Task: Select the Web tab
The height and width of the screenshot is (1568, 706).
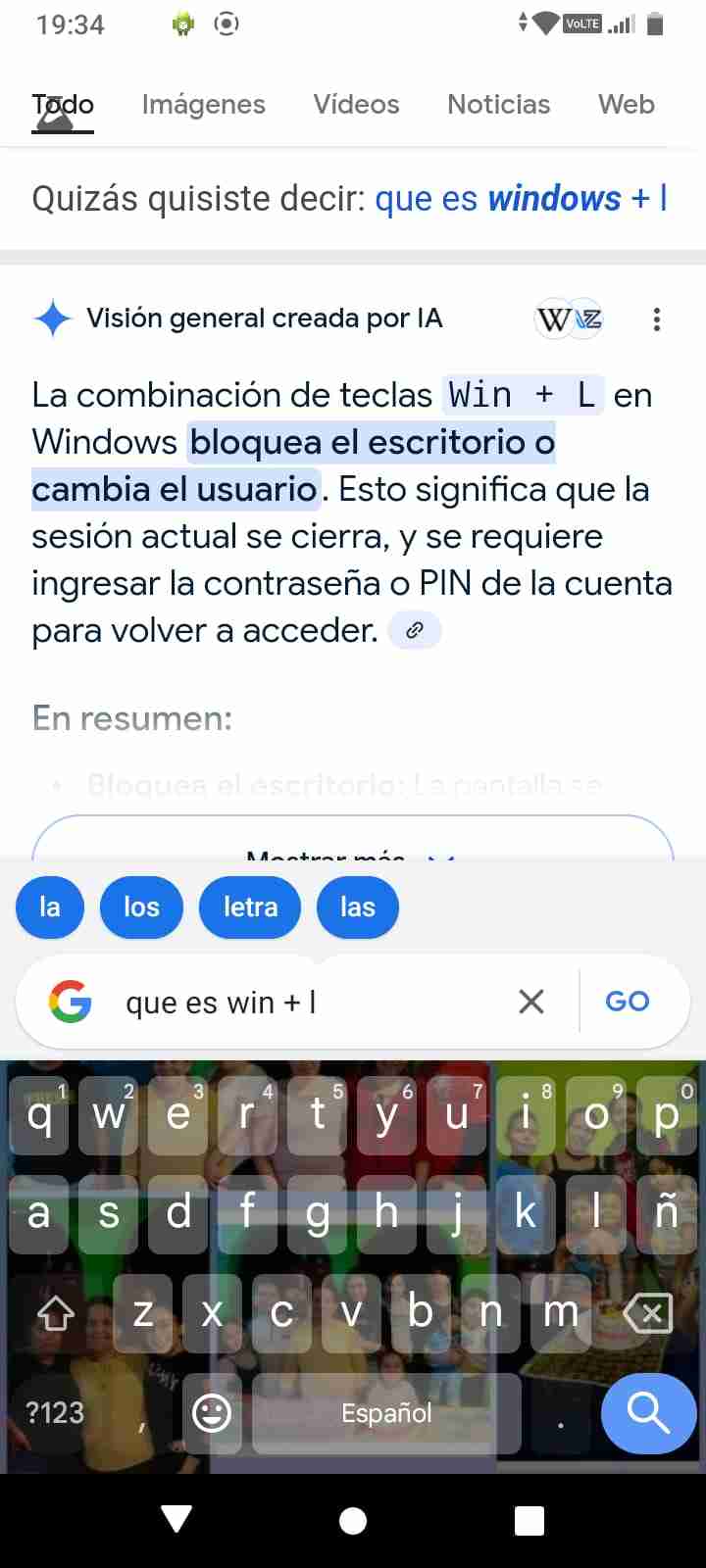Action: (x=626, y=105)
